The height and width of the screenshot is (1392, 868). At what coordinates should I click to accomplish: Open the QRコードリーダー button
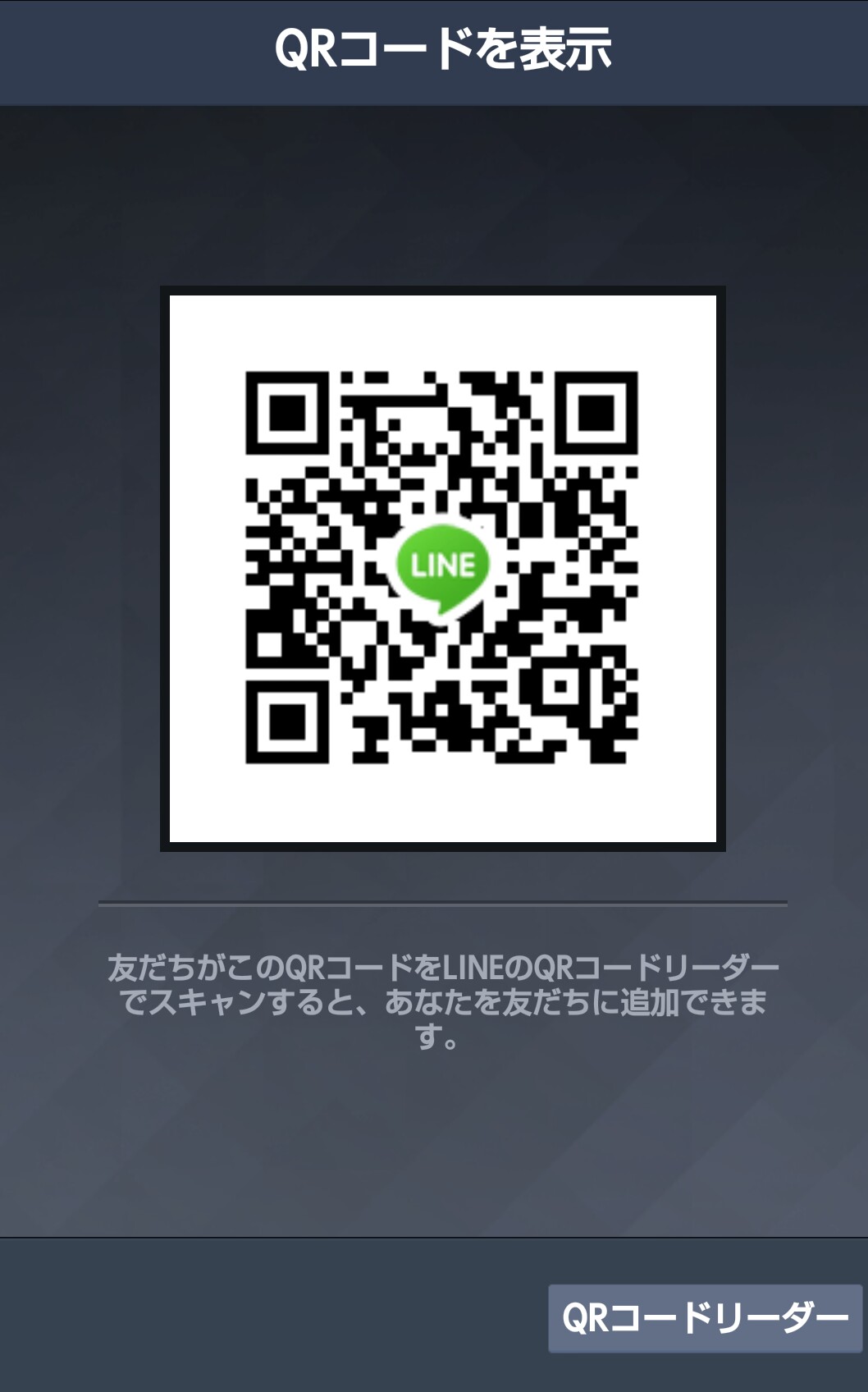point(705,1318)
